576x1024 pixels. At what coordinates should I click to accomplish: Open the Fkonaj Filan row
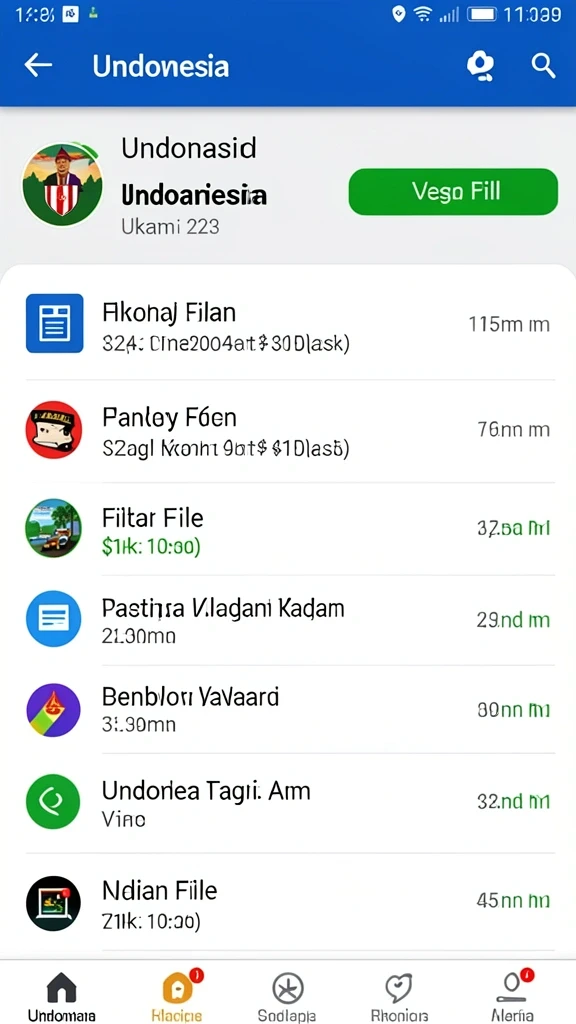tap(290, 326)
